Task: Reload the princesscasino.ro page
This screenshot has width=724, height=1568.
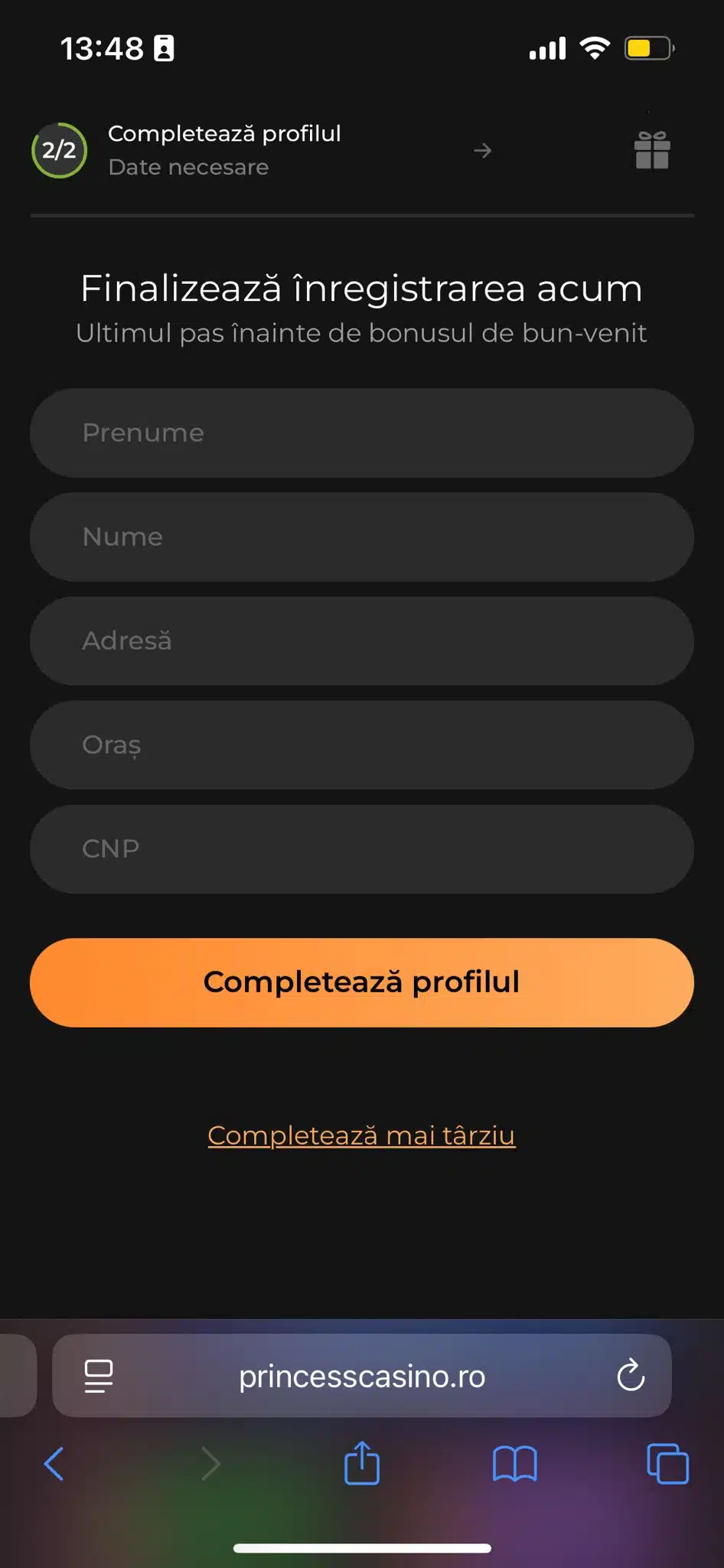Action: (631, 1376)
